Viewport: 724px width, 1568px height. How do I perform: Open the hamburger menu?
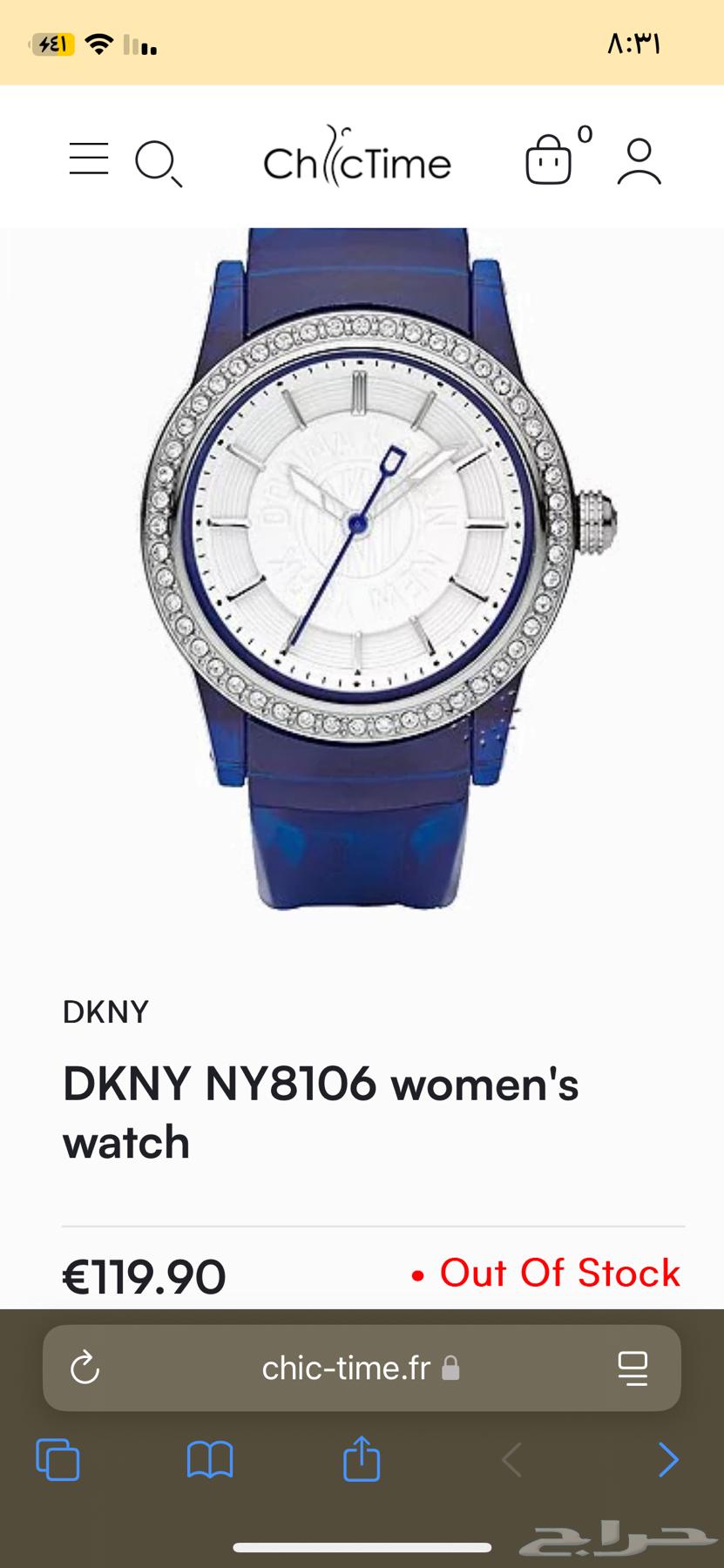[89, 159]
